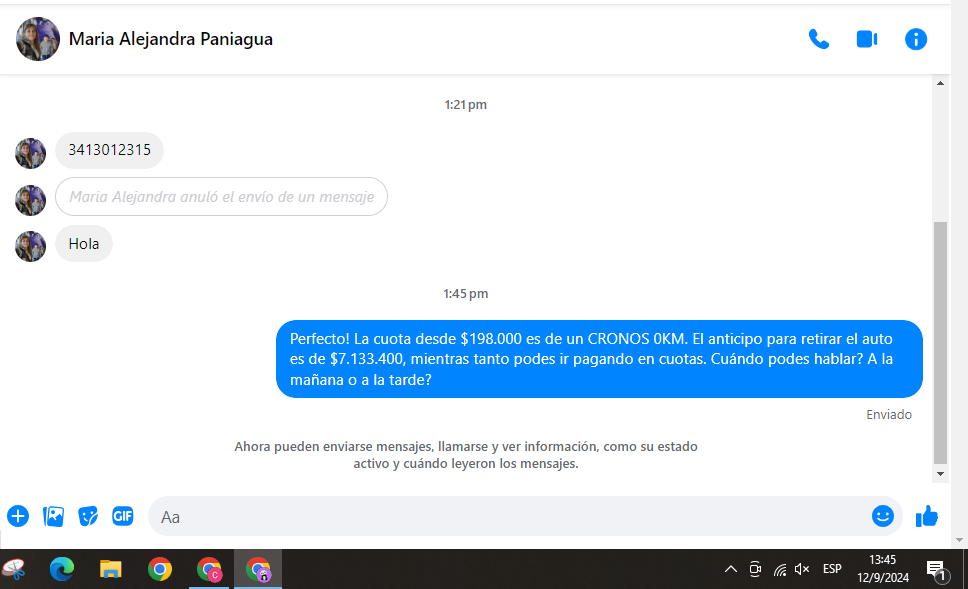
Task: Start a video call with Maria Alejandra
Action: [x=866, y=39]
